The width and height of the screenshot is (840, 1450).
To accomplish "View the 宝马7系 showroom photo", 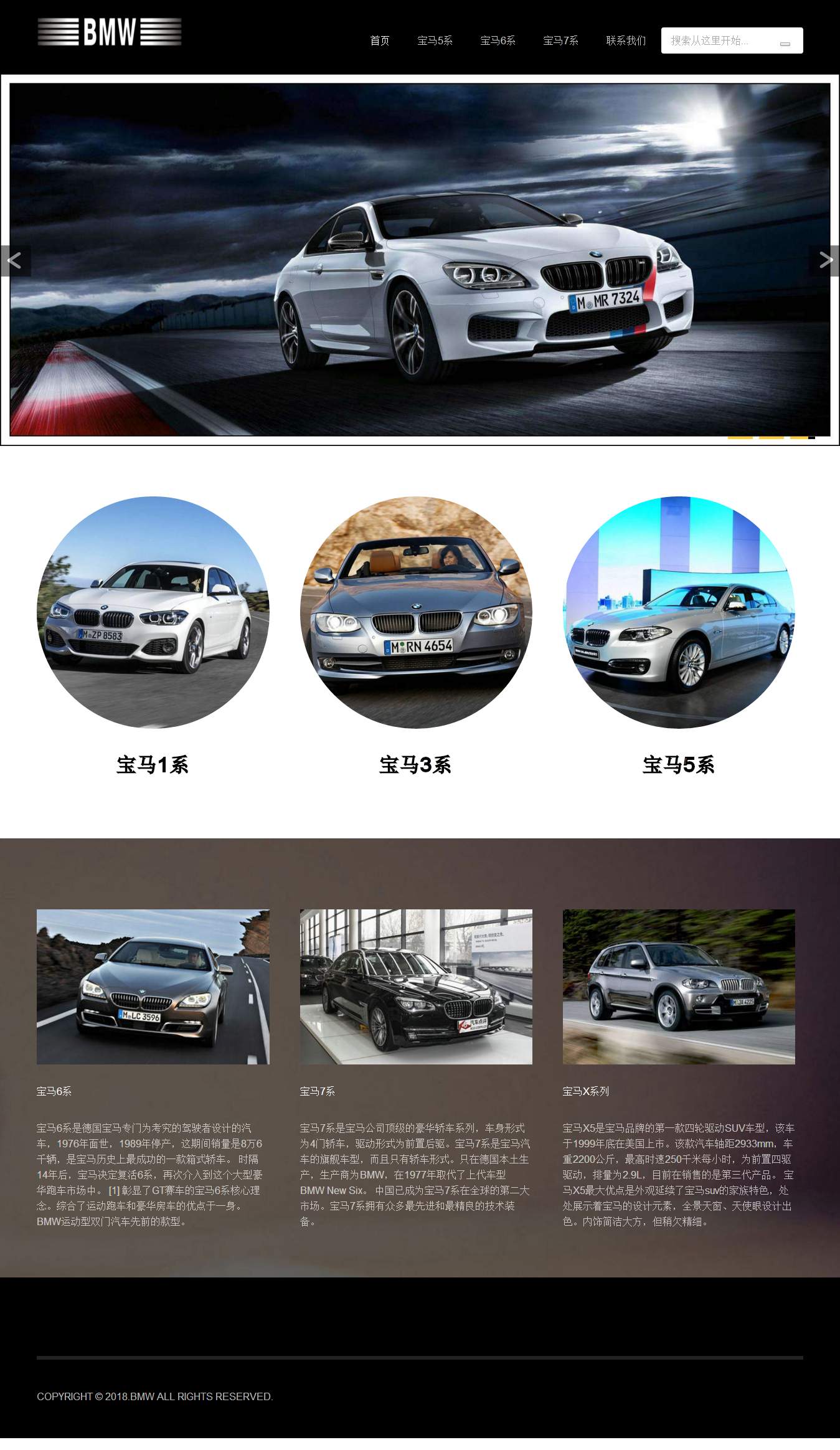I will pyautogui.click(x=416, y=987).
